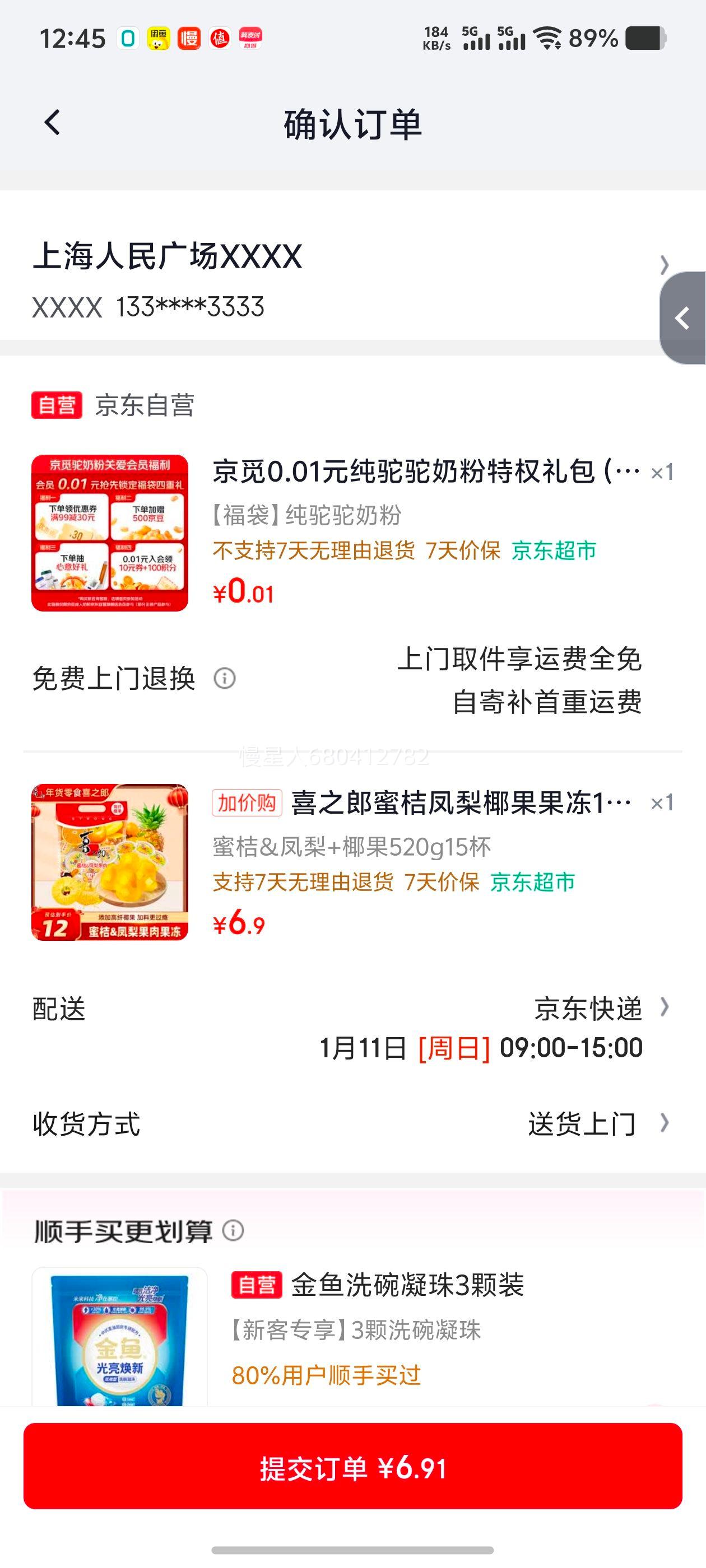Tap the 值 app notification icon
Screen dimensions: 706x1568
[219, 38]
